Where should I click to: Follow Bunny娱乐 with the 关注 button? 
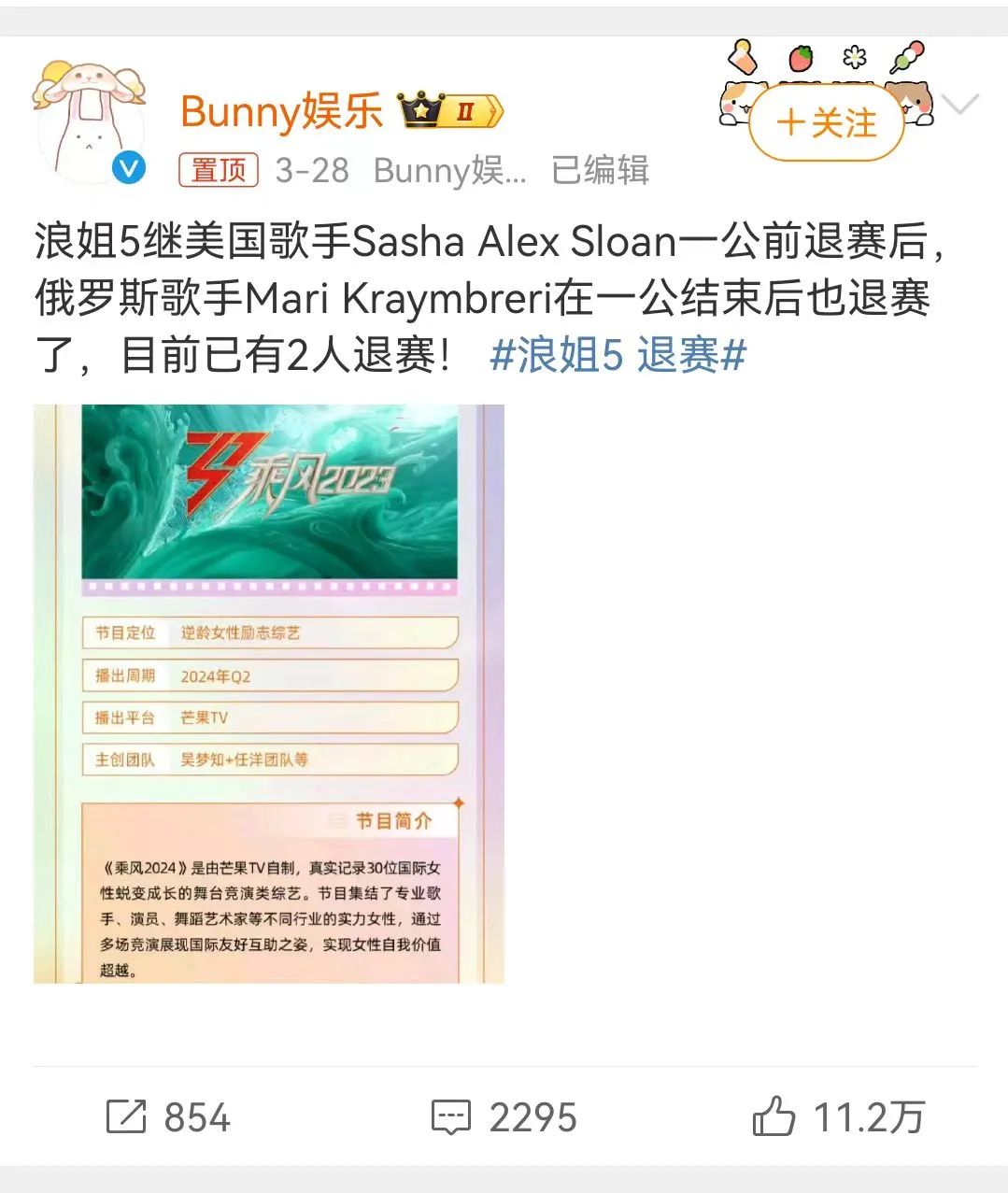pos(827,123)
